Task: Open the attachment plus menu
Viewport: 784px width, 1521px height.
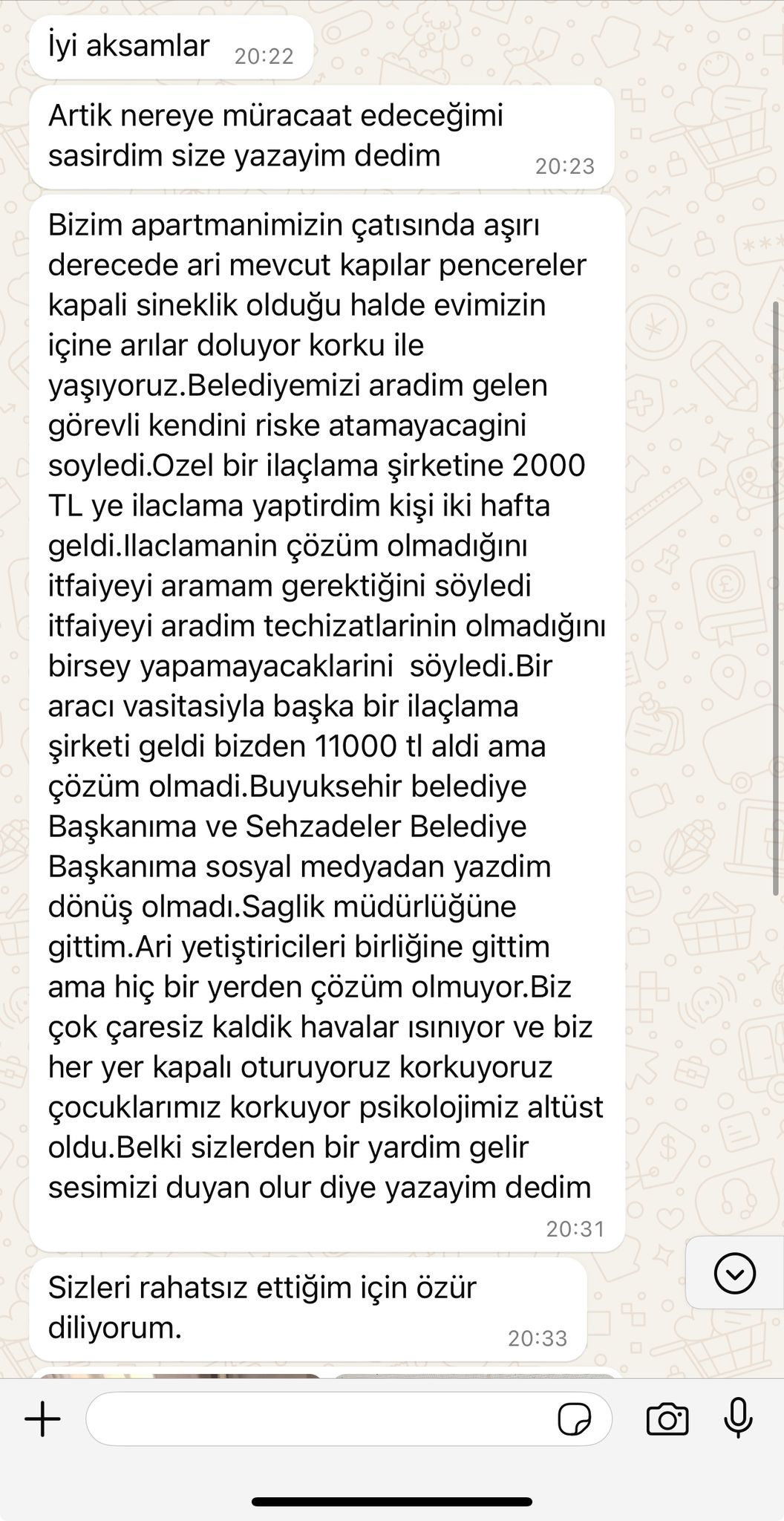Action: click(x=43, y=1419)
